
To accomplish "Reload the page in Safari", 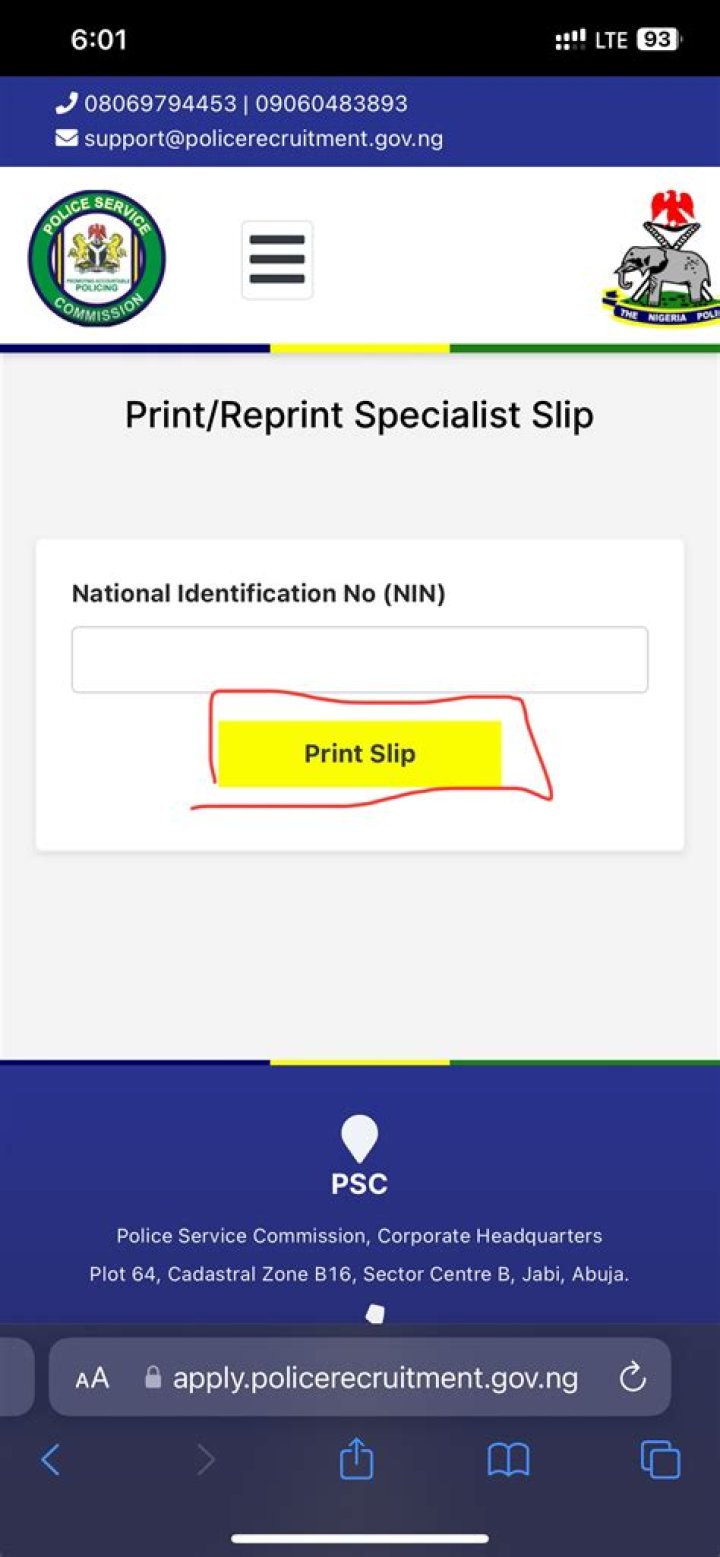I will pos(632,1379).
